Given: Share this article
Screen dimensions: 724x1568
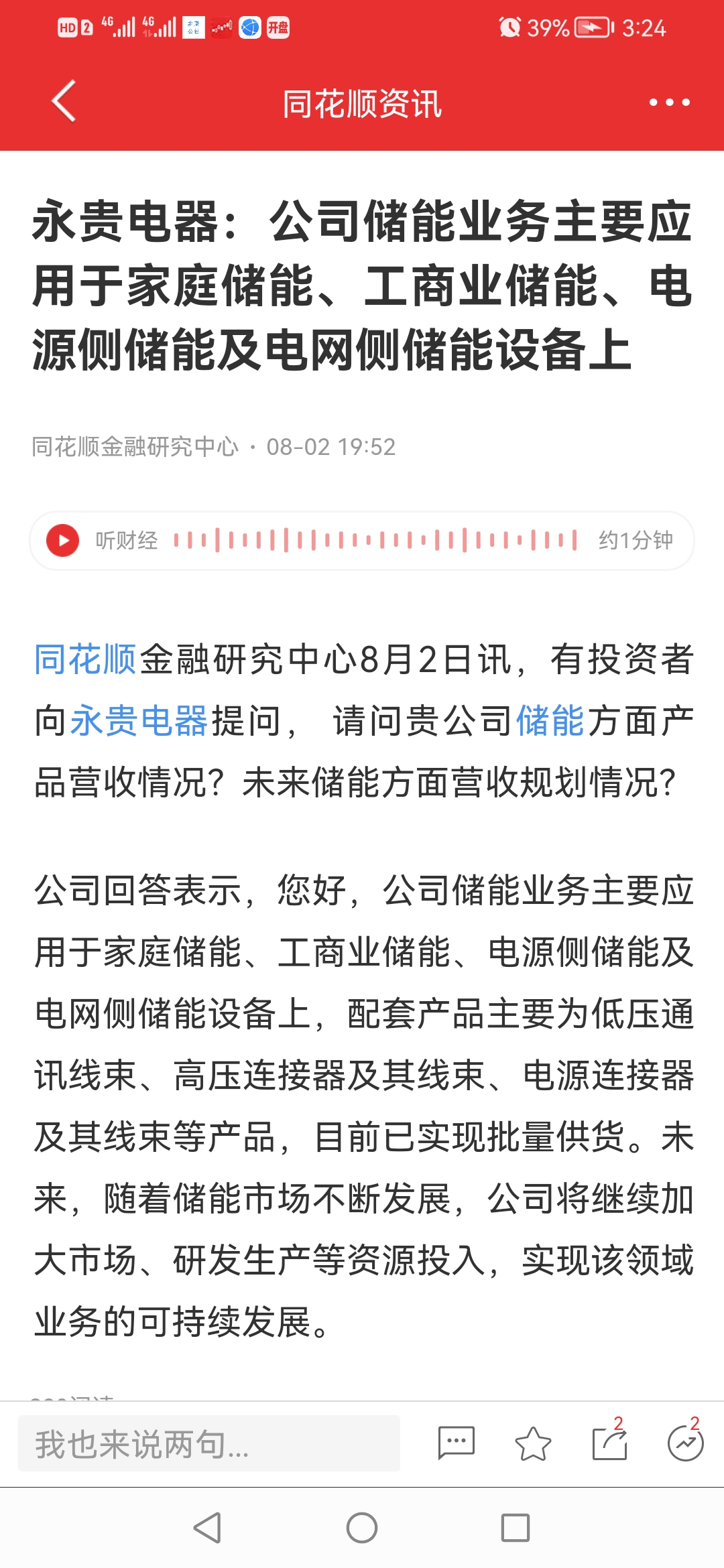Looking at the screenshot, I should tap(610, 1441).
